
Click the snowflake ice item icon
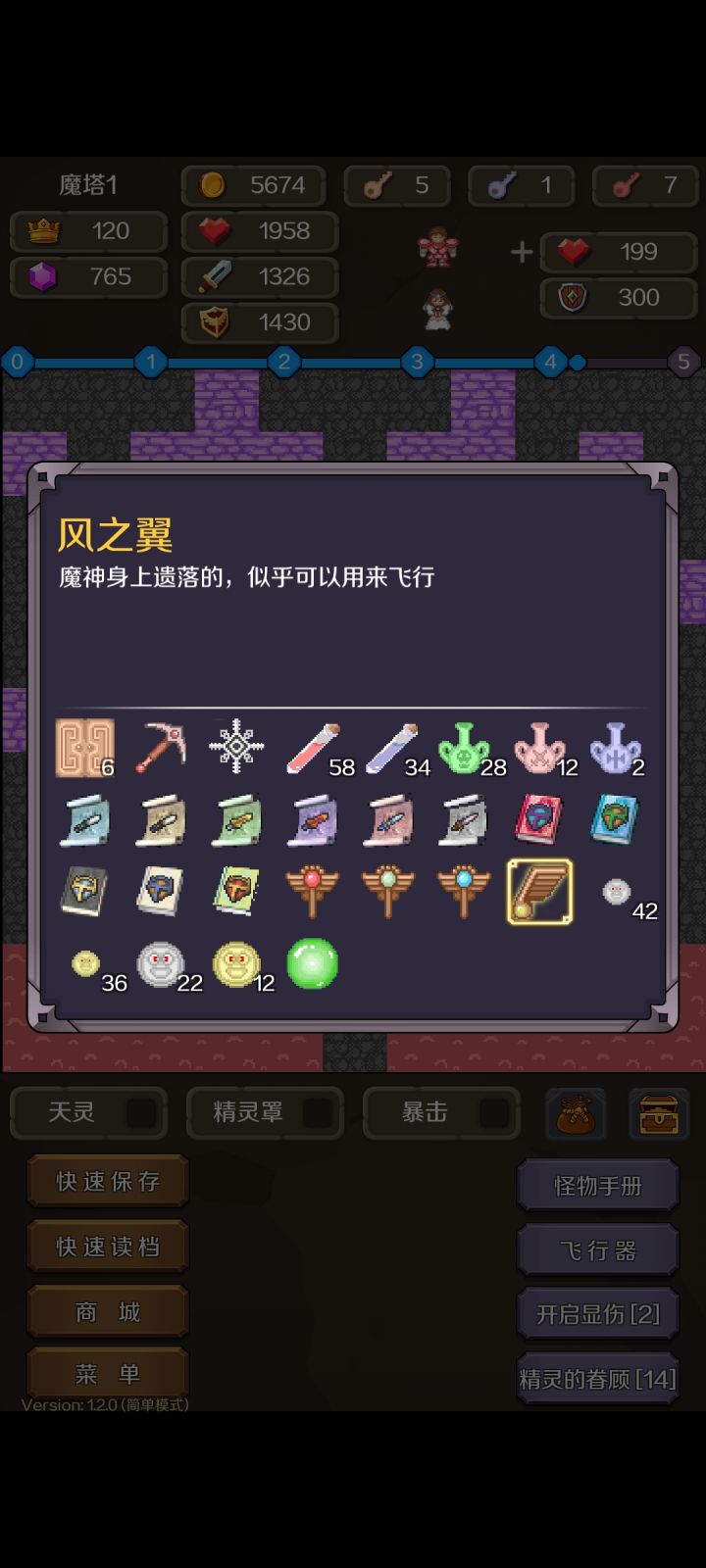[236, 745]
